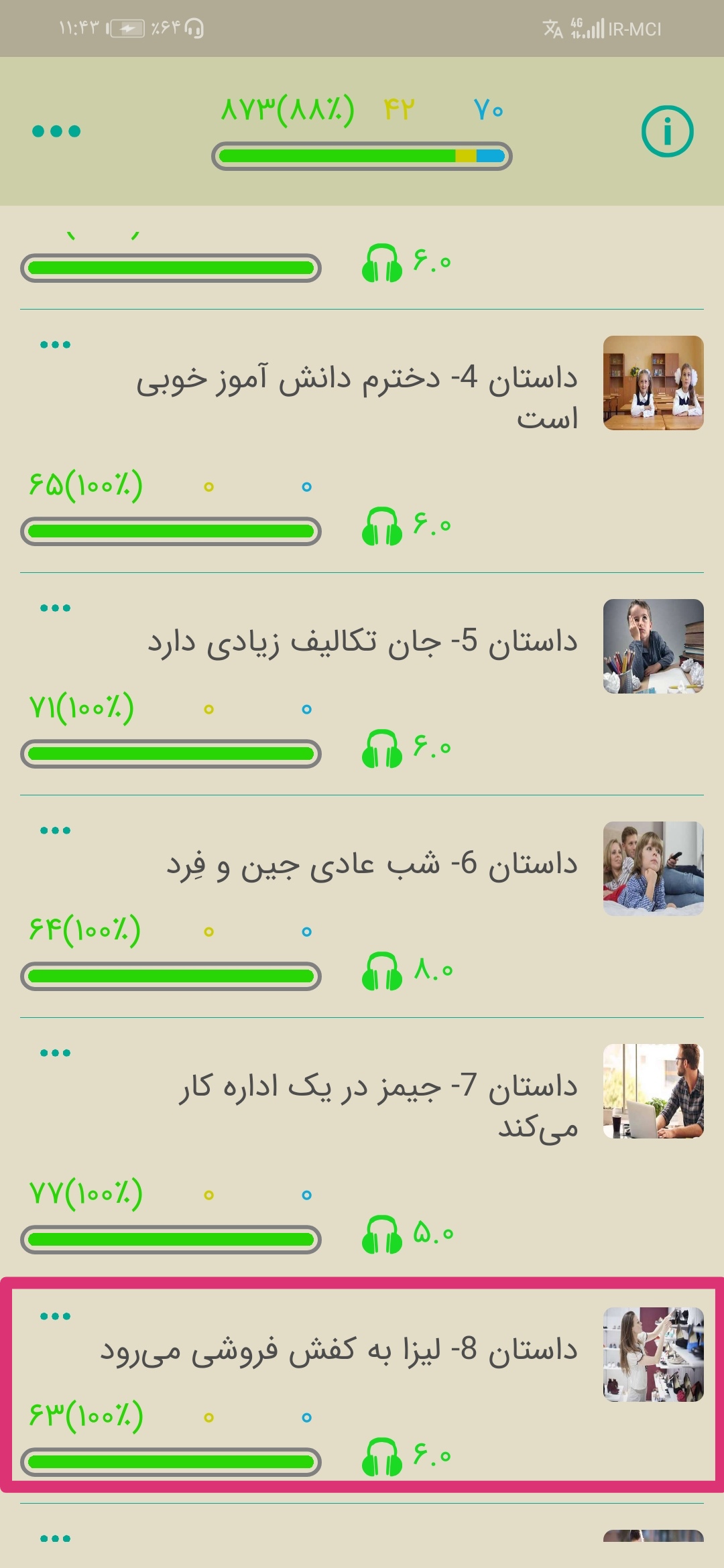Open three-dot options for story 7
The image size is (724, 1568).
point(55,1053)
